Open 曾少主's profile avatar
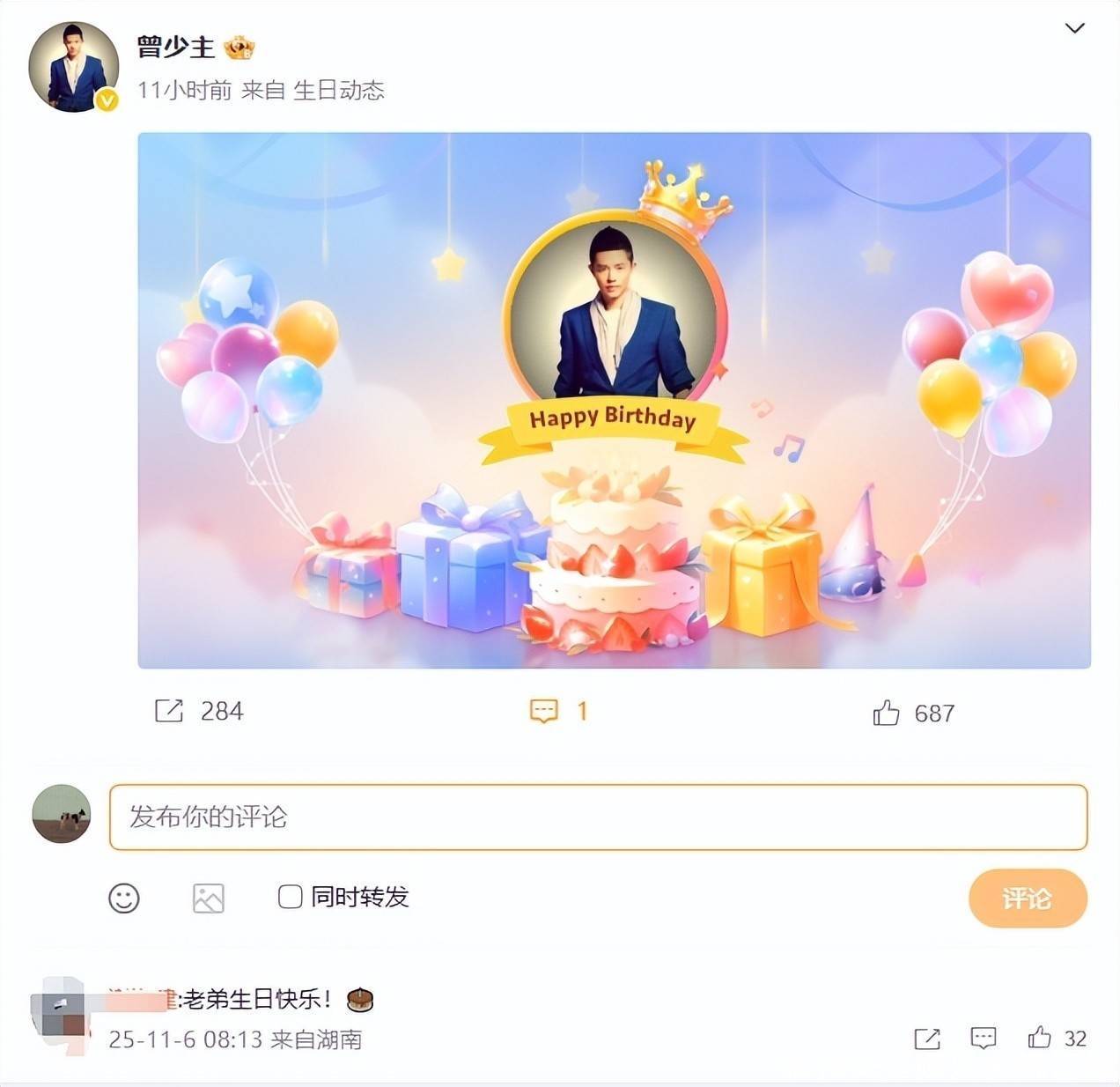 [x=73, y=67]
